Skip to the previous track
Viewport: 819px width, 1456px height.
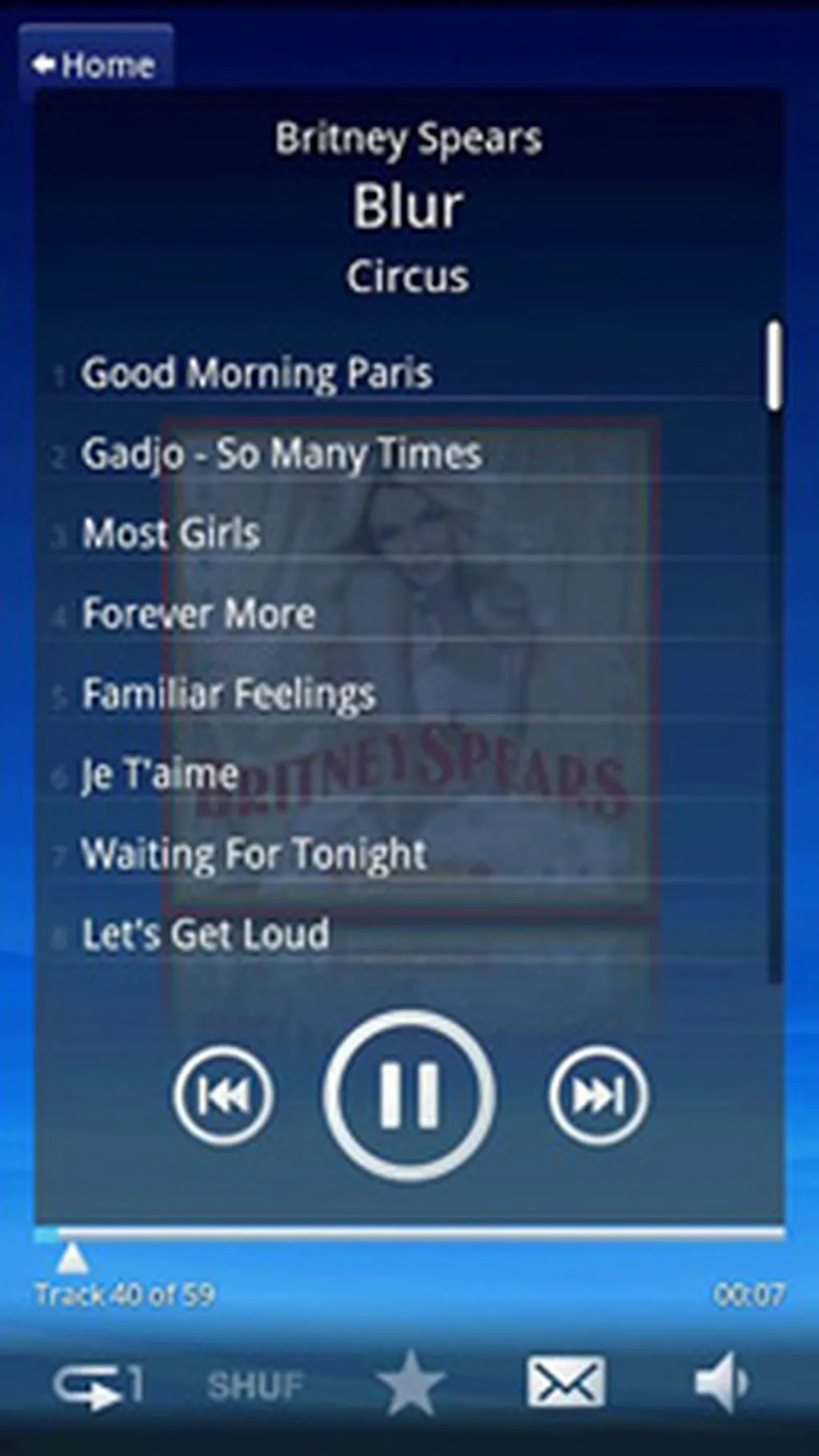click(x=223, y=1095)
